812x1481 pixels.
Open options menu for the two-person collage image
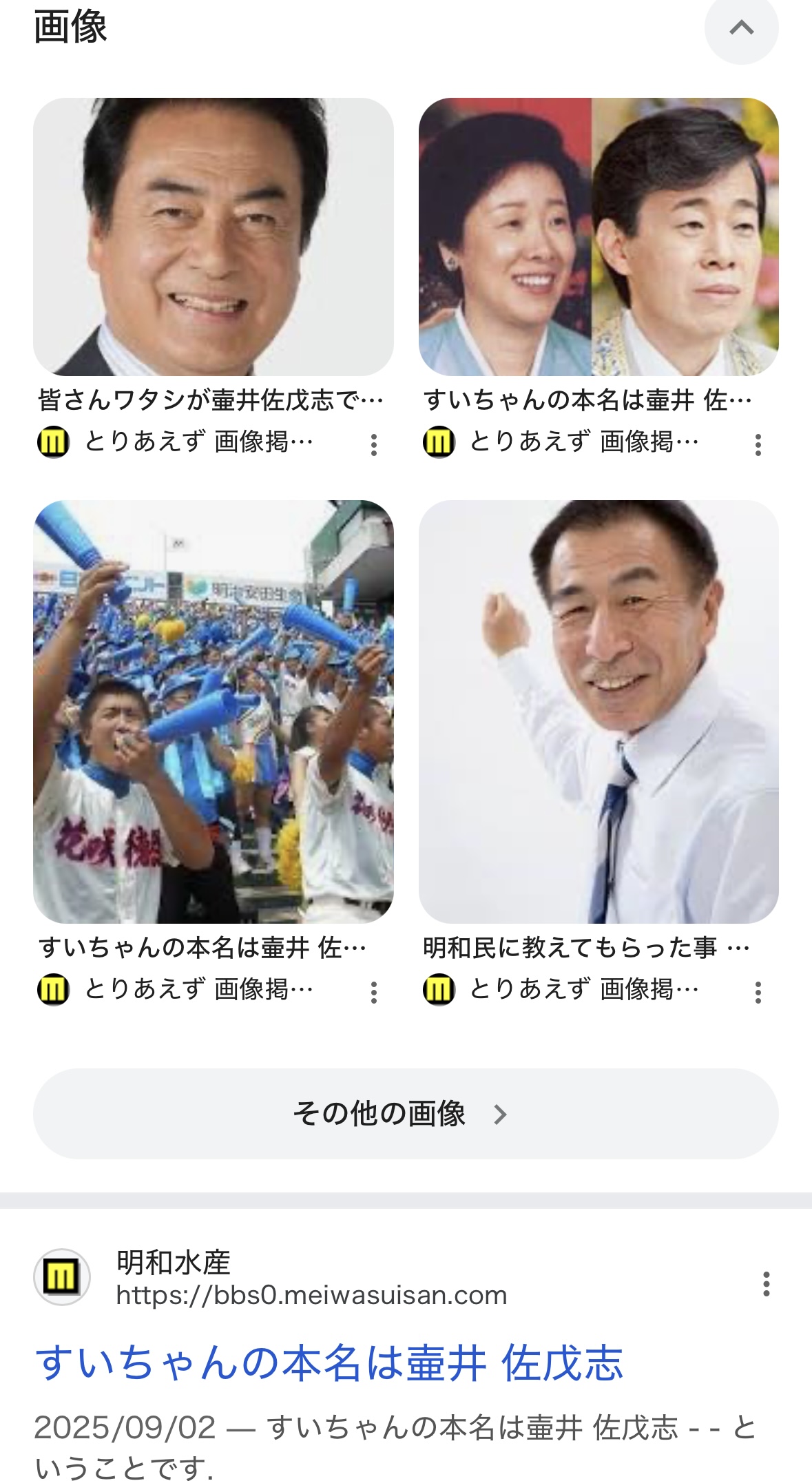tap(758, 444)
